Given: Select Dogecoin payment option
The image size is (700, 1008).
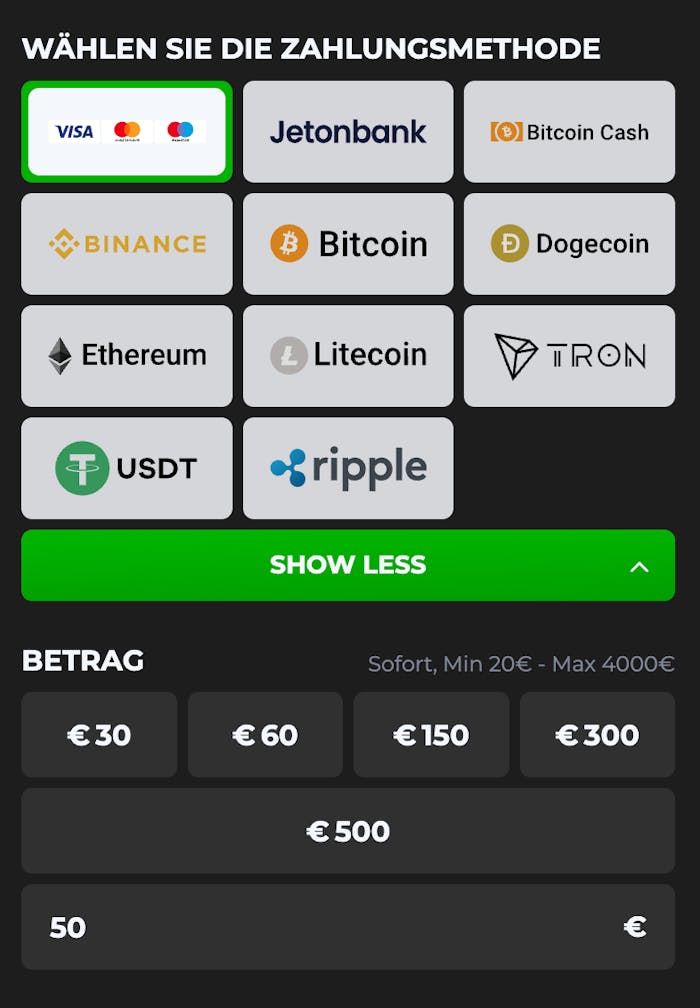Looking at the screenshot, I should pos(569,244).
